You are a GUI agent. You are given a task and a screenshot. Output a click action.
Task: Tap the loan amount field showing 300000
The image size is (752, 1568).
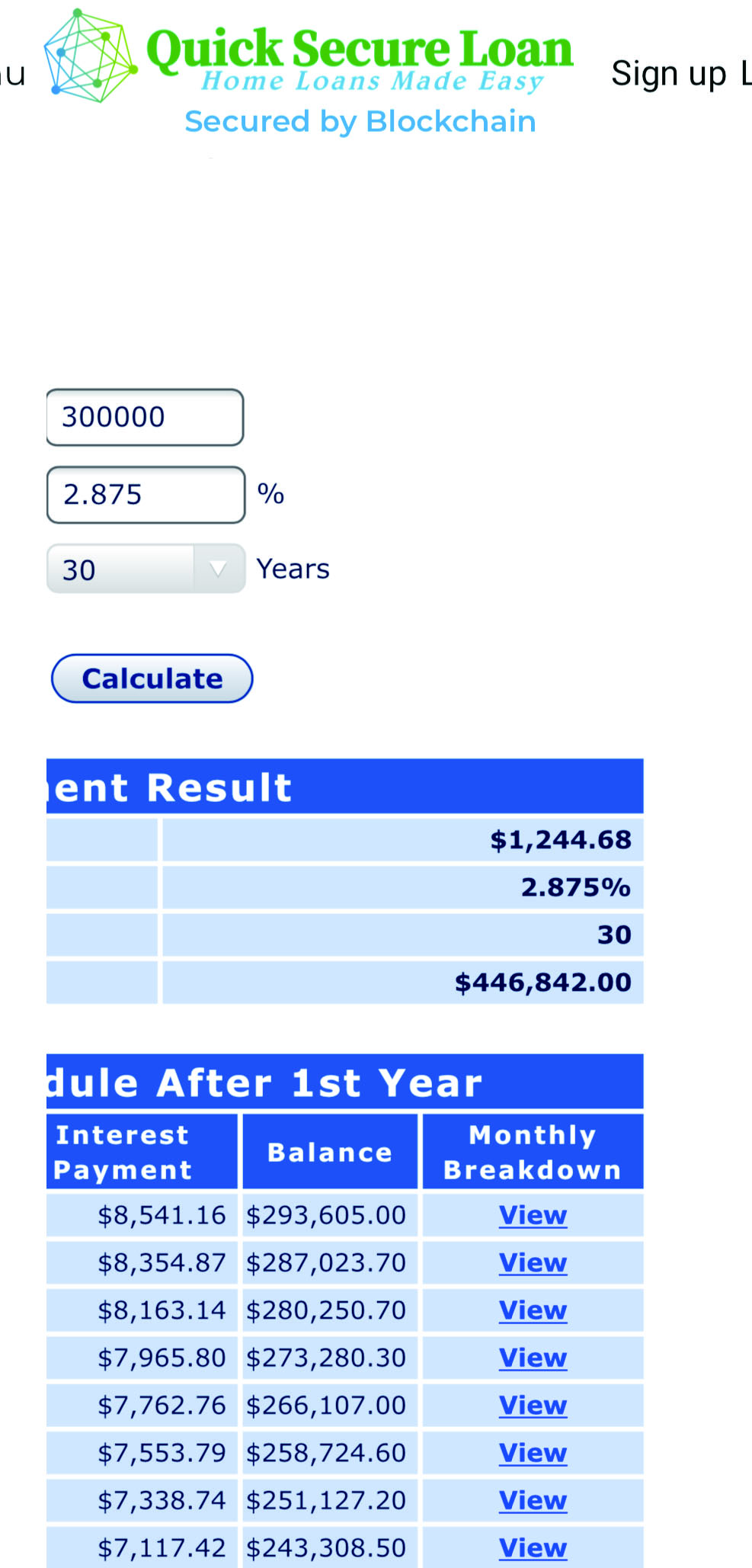point(145,417)
